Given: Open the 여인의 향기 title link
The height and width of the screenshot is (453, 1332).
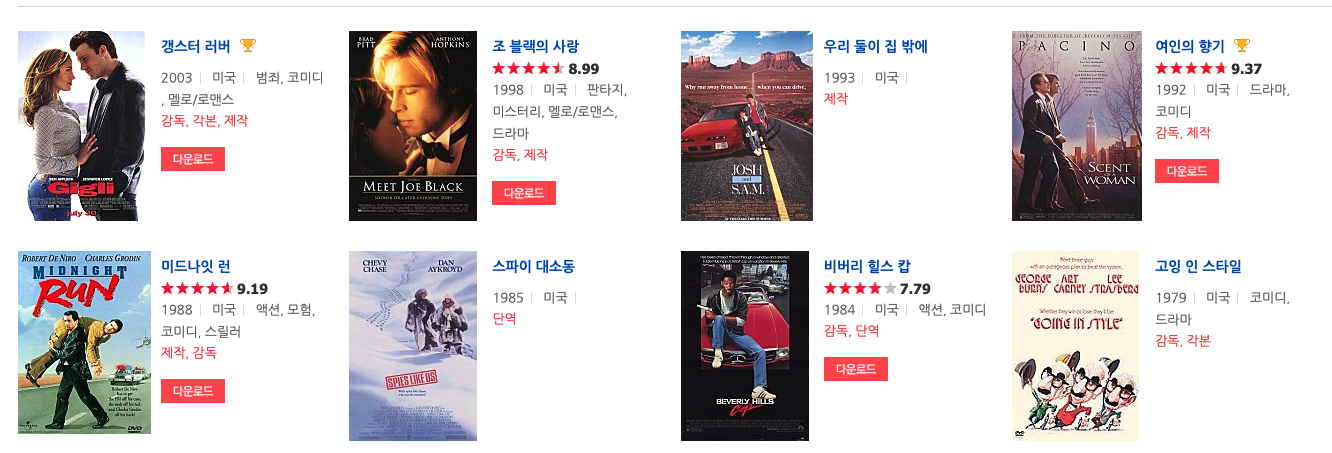Looking at the screenshot, I should click(x=1189, y=46).
